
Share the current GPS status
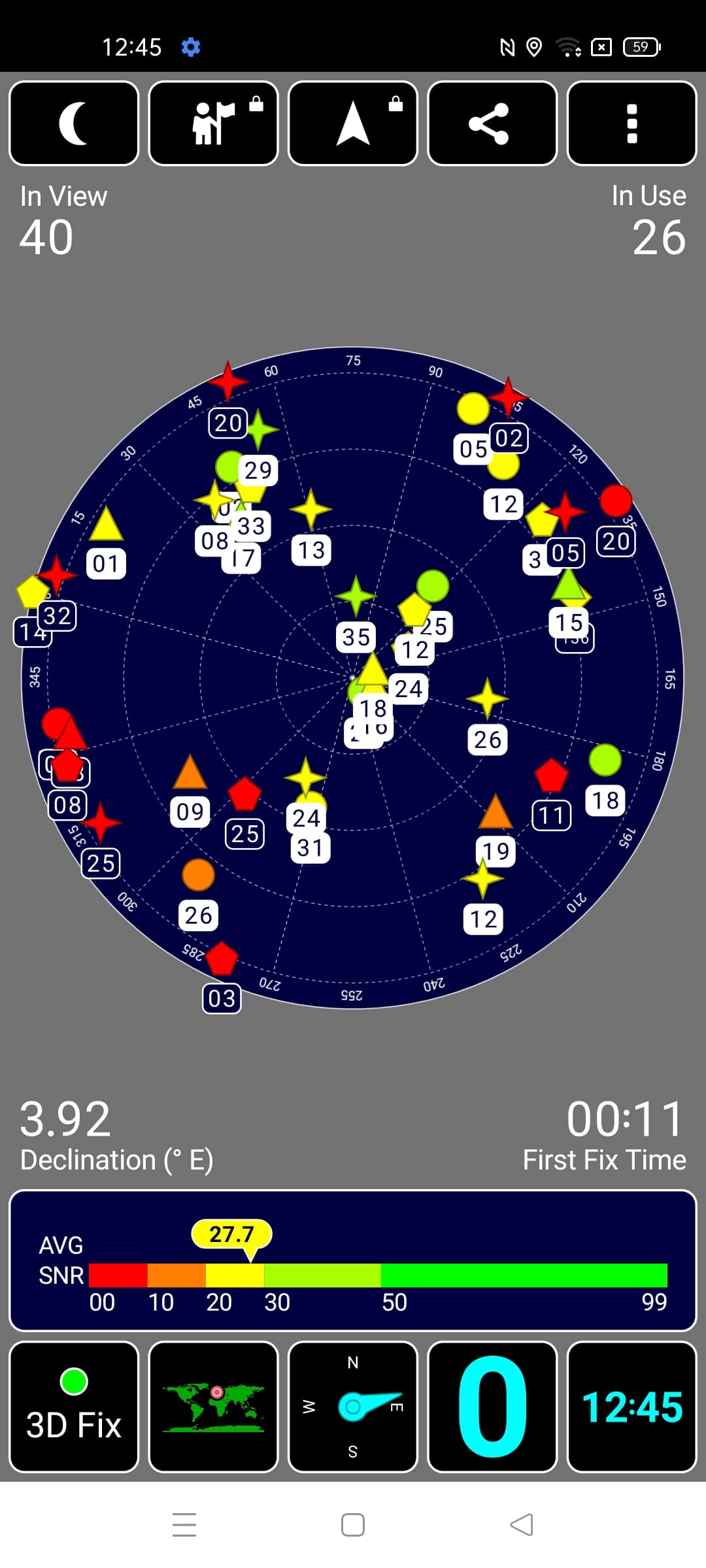pyautogui.click(x=492, y=123)
